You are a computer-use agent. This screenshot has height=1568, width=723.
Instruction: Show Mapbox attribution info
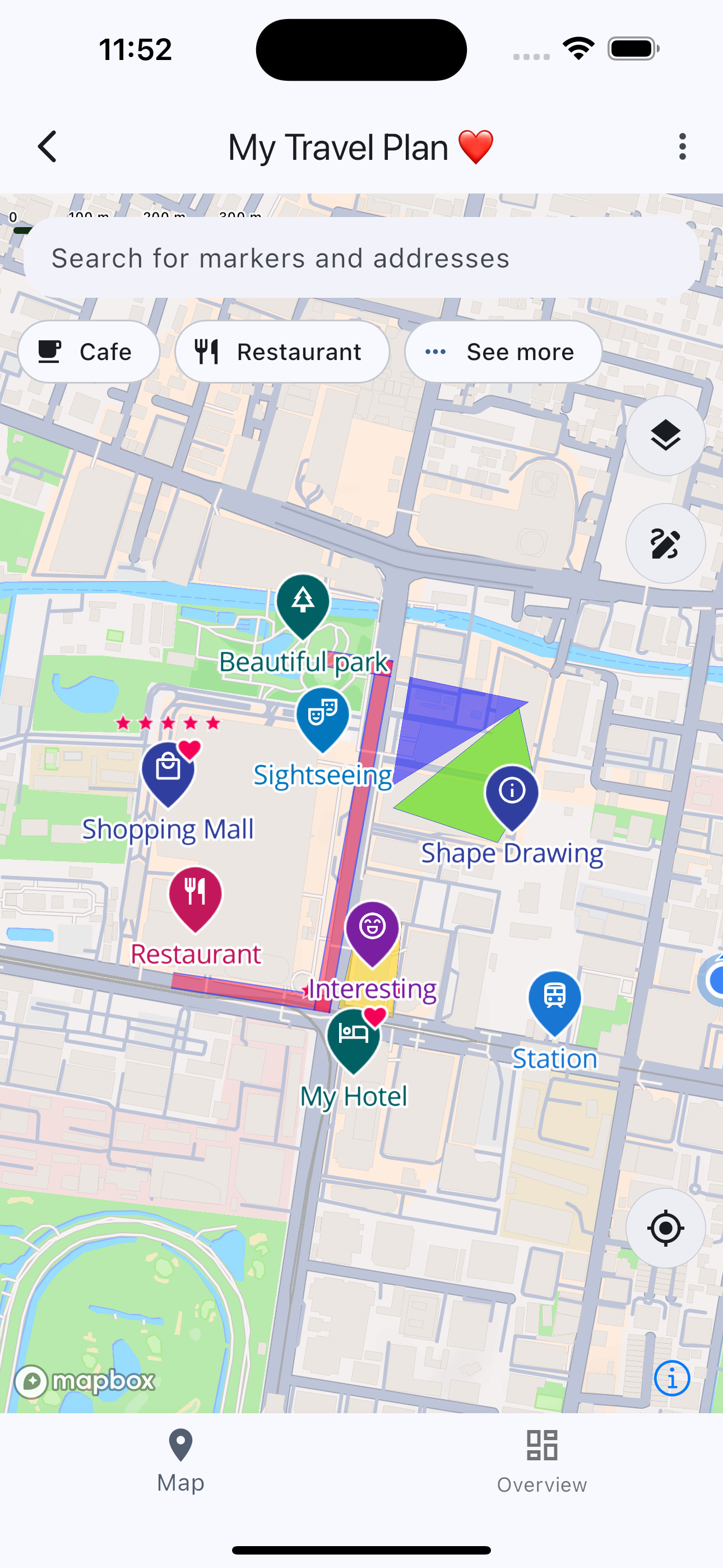click(672, 1378)
